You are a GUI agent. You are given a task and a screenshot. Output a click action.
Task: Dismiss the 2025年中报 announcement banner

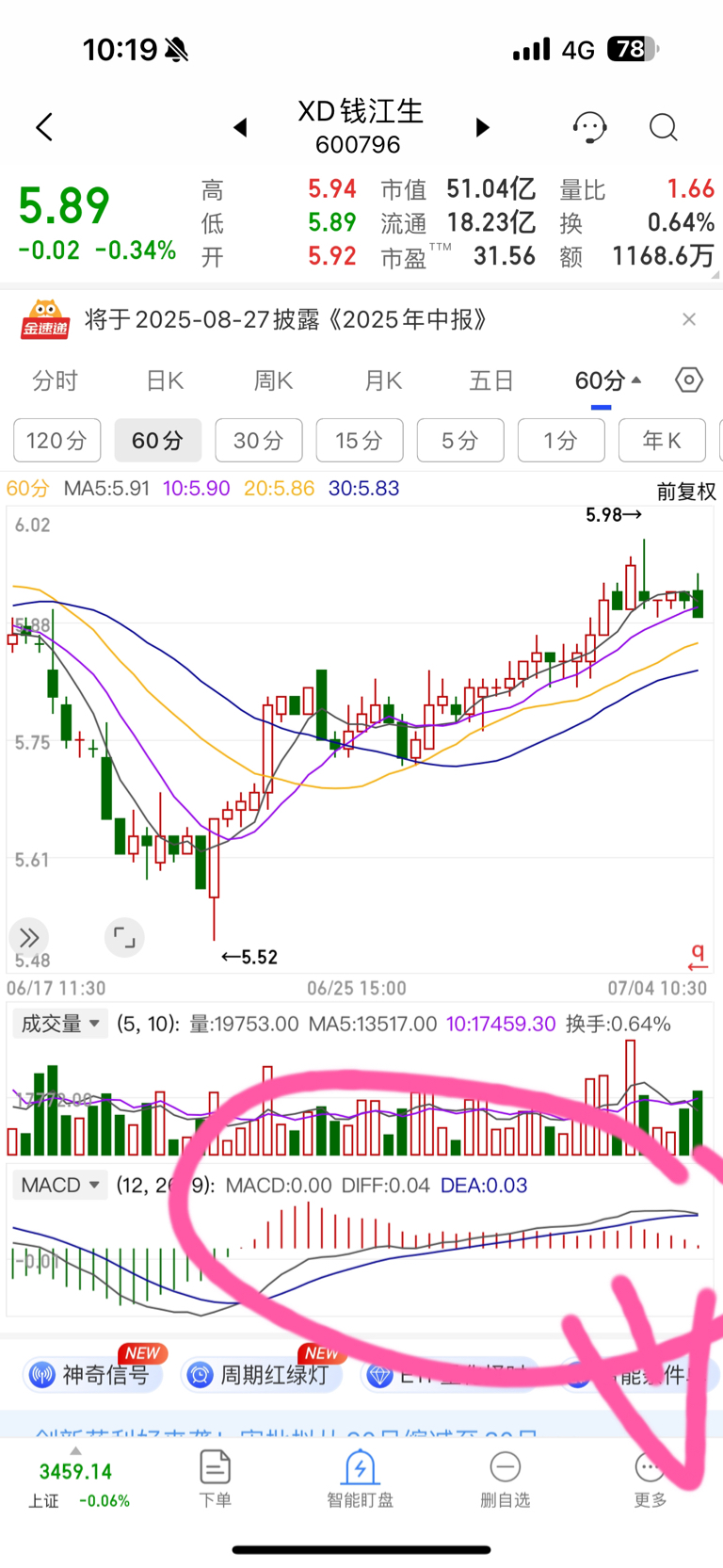[689, 319]
